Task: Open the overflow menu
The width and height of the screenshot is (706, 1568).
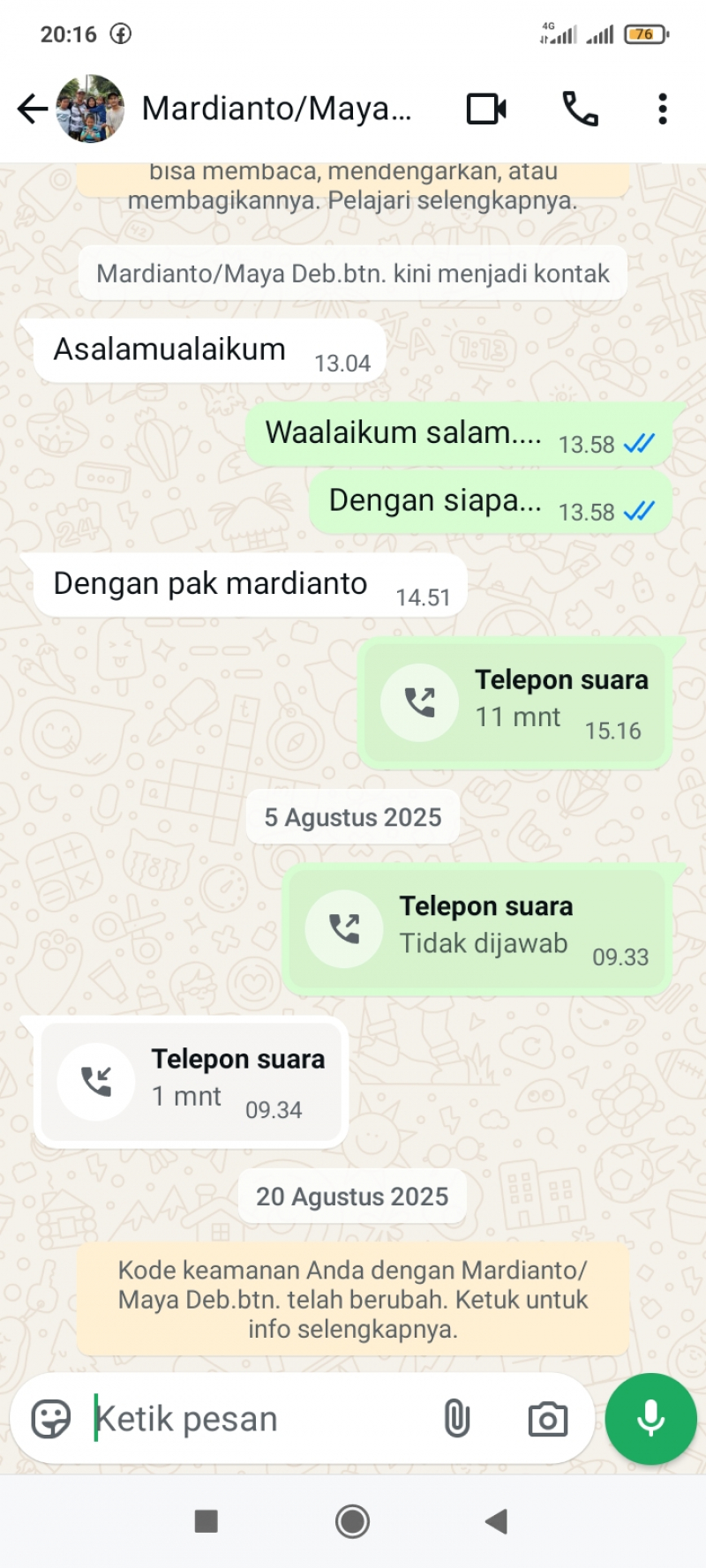Action: (662, 109)
